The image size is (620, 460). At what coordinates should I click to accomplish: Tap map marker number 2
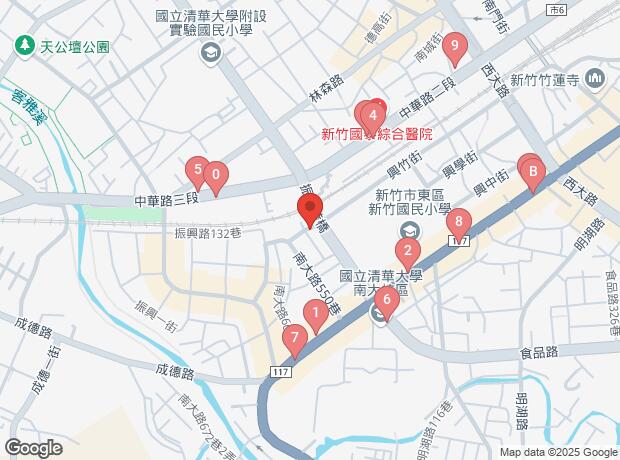point(407,251)
